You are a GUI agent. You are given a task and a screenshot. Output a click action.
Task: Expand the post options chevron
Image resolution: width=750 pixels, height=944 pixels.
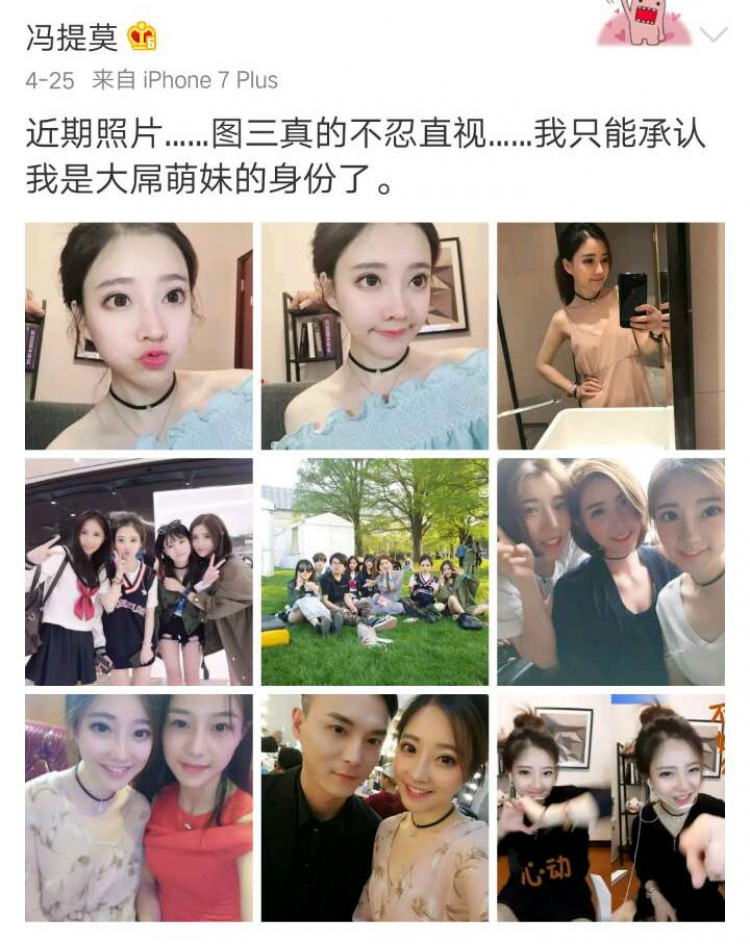[712, 35]
